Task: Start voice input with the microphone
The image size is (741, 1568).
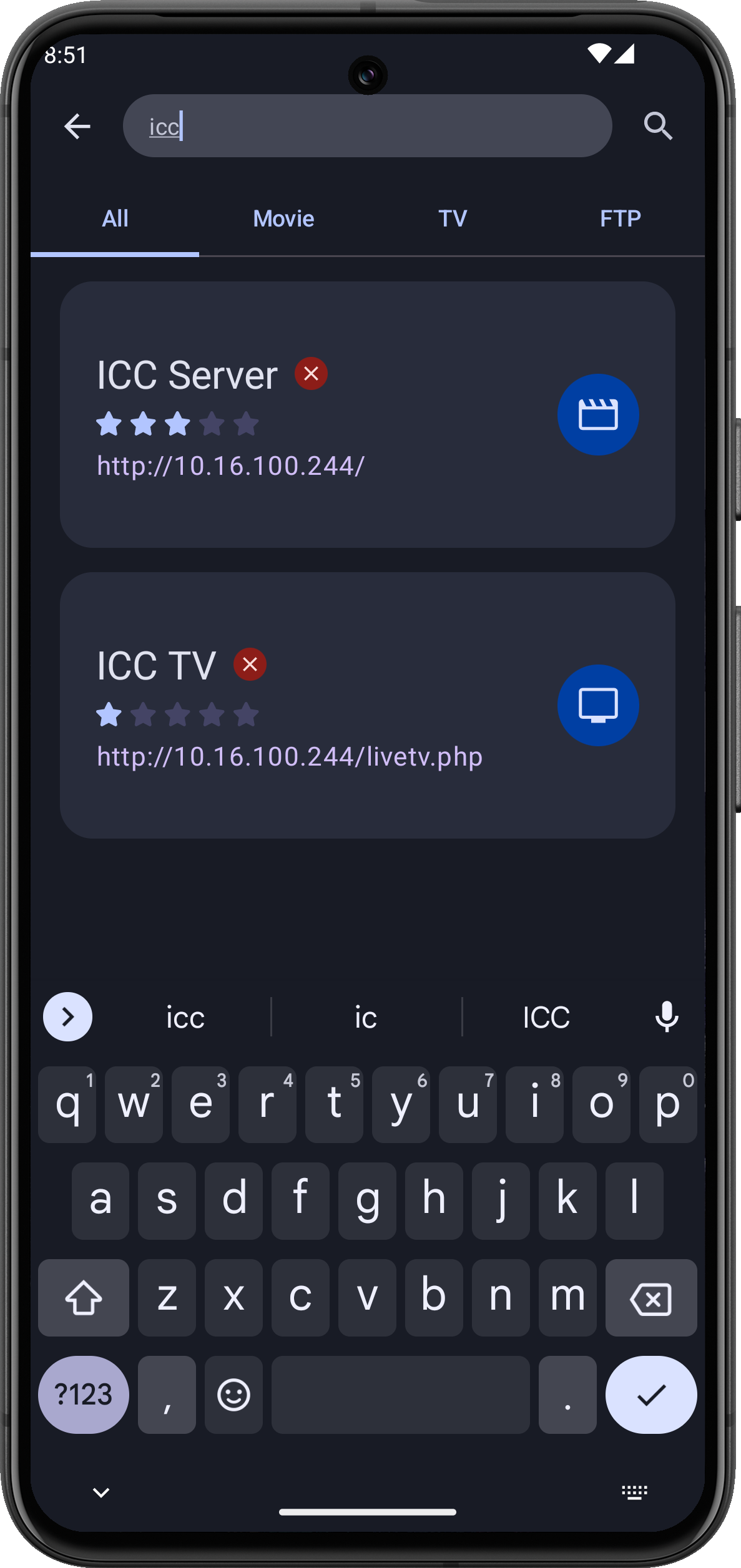Action: [x=666, y=1018]
